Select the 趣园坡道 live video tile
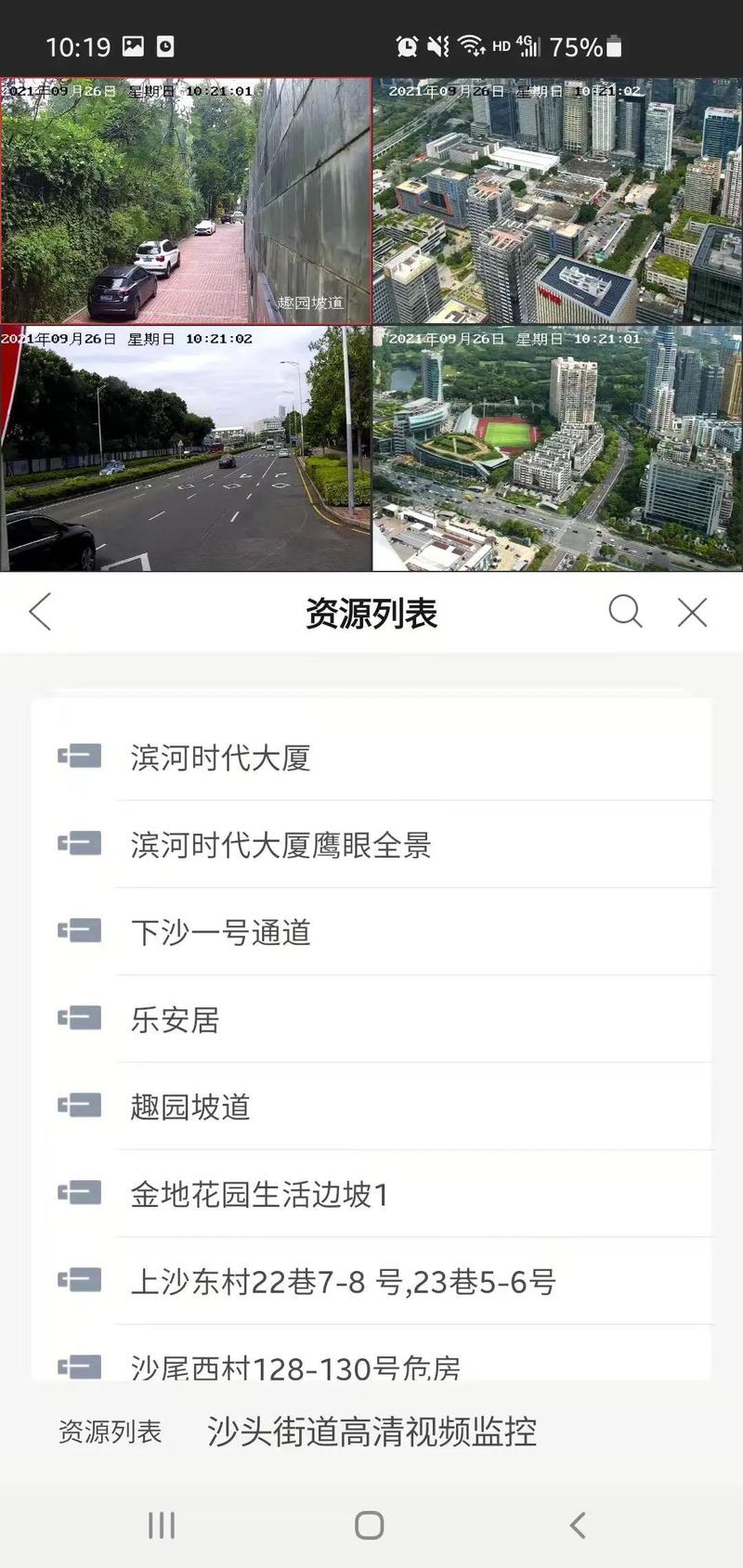Viewport: 743px width, 1568px height. pos(186,201)
